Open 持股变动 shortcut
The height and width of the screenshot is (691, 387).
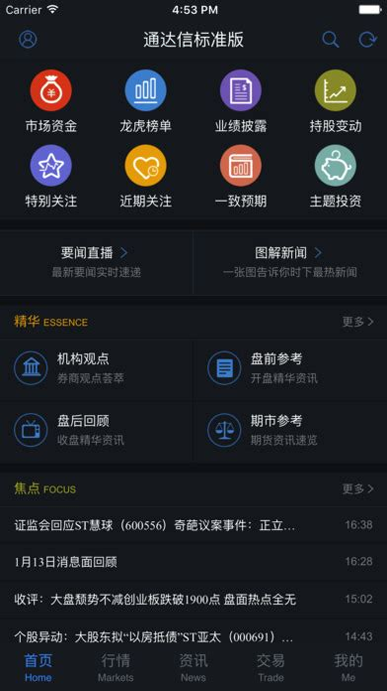click(335, 101)
